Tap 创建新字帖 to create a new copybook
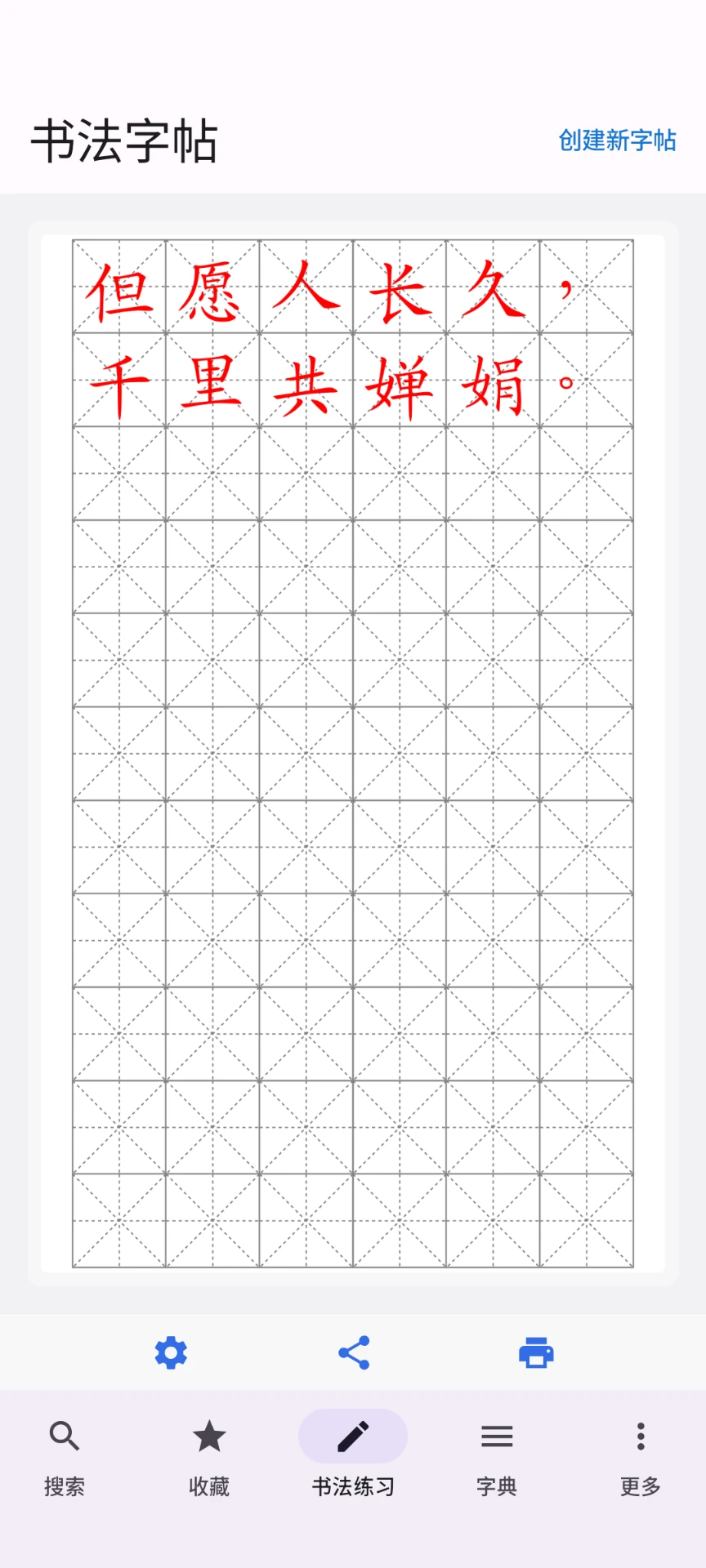Image resolution: width=706 pixels, height=1568 pixels. click(x=617, y=140)
